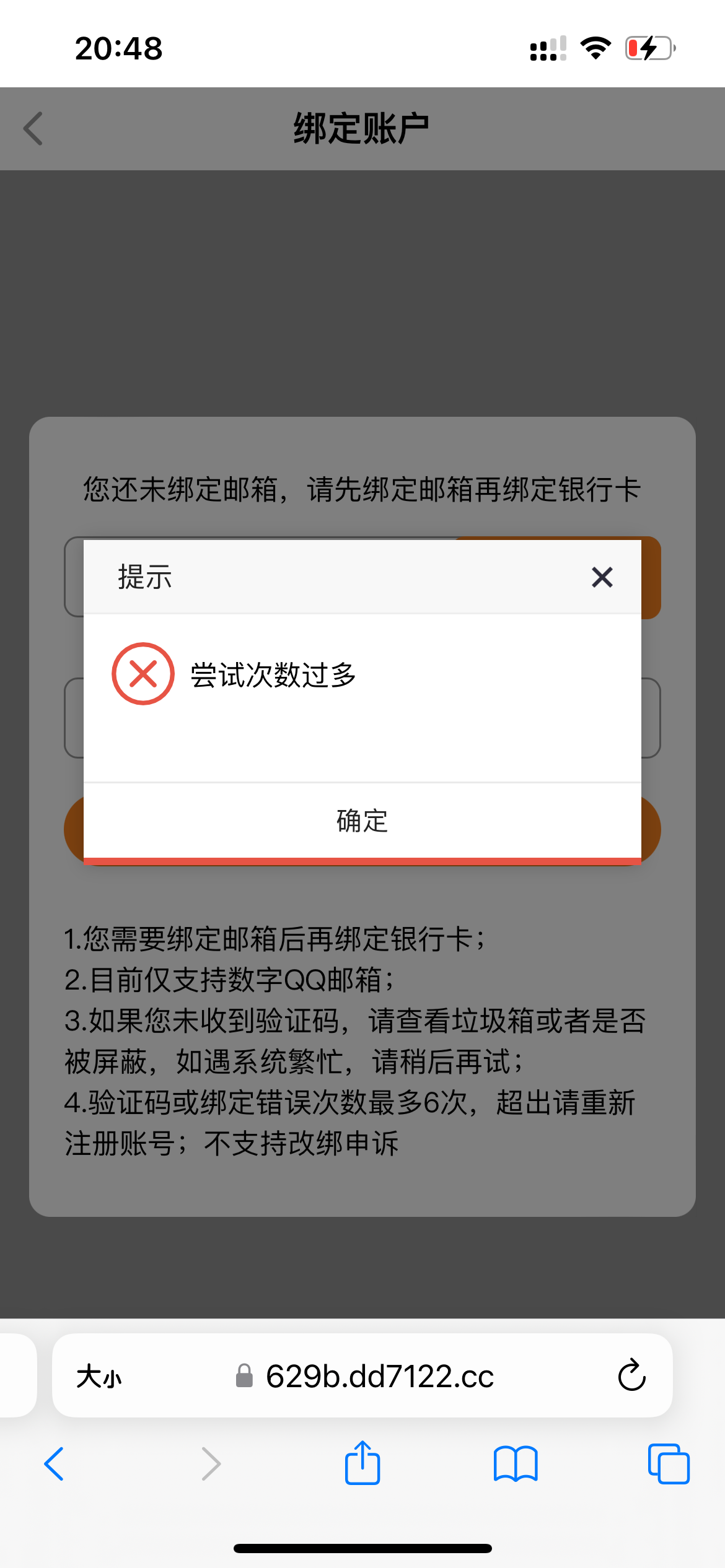Show open Safari tabs
Viewport: 725px width, 1568px height.
coord(668,1464)
